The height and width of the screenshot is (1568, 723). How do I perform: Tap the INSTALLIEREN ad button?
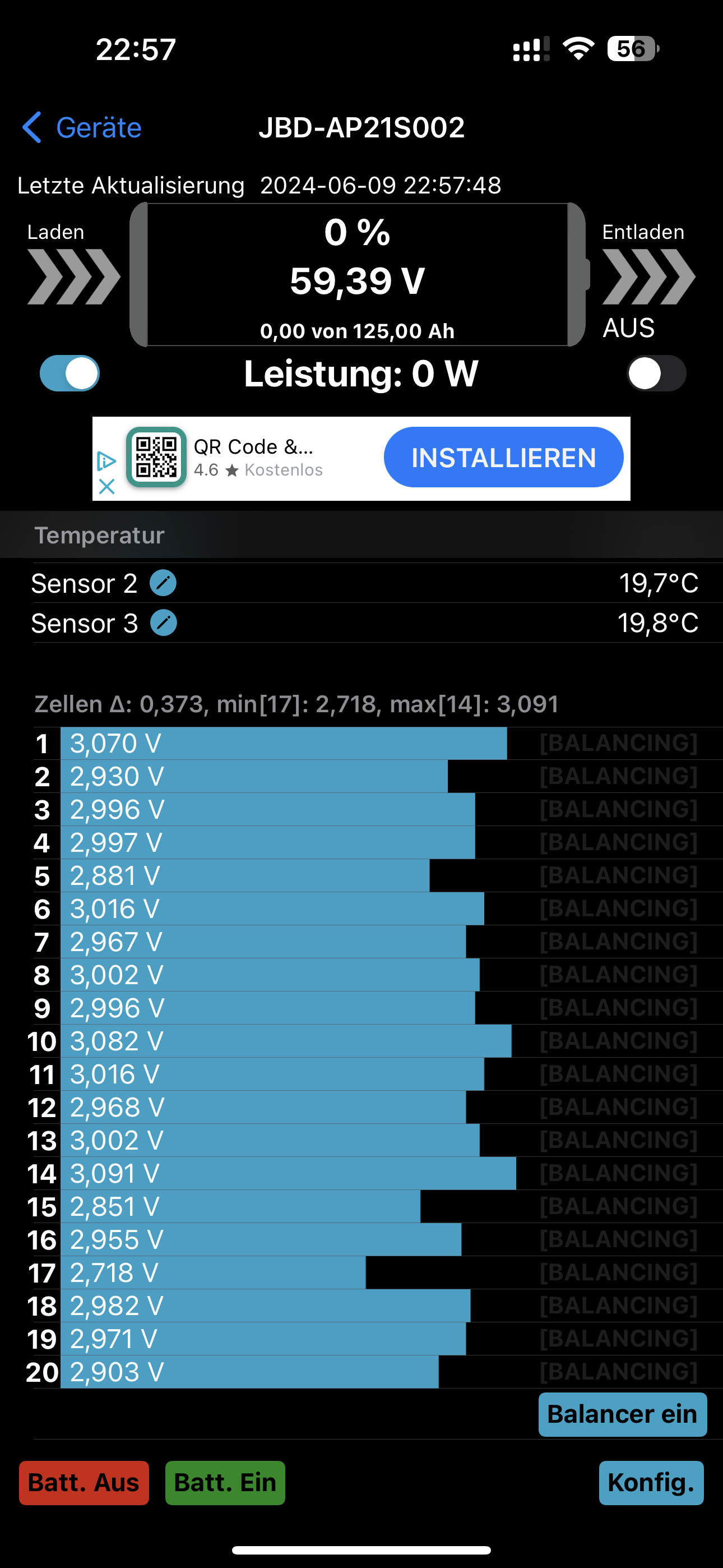(503, 458)
